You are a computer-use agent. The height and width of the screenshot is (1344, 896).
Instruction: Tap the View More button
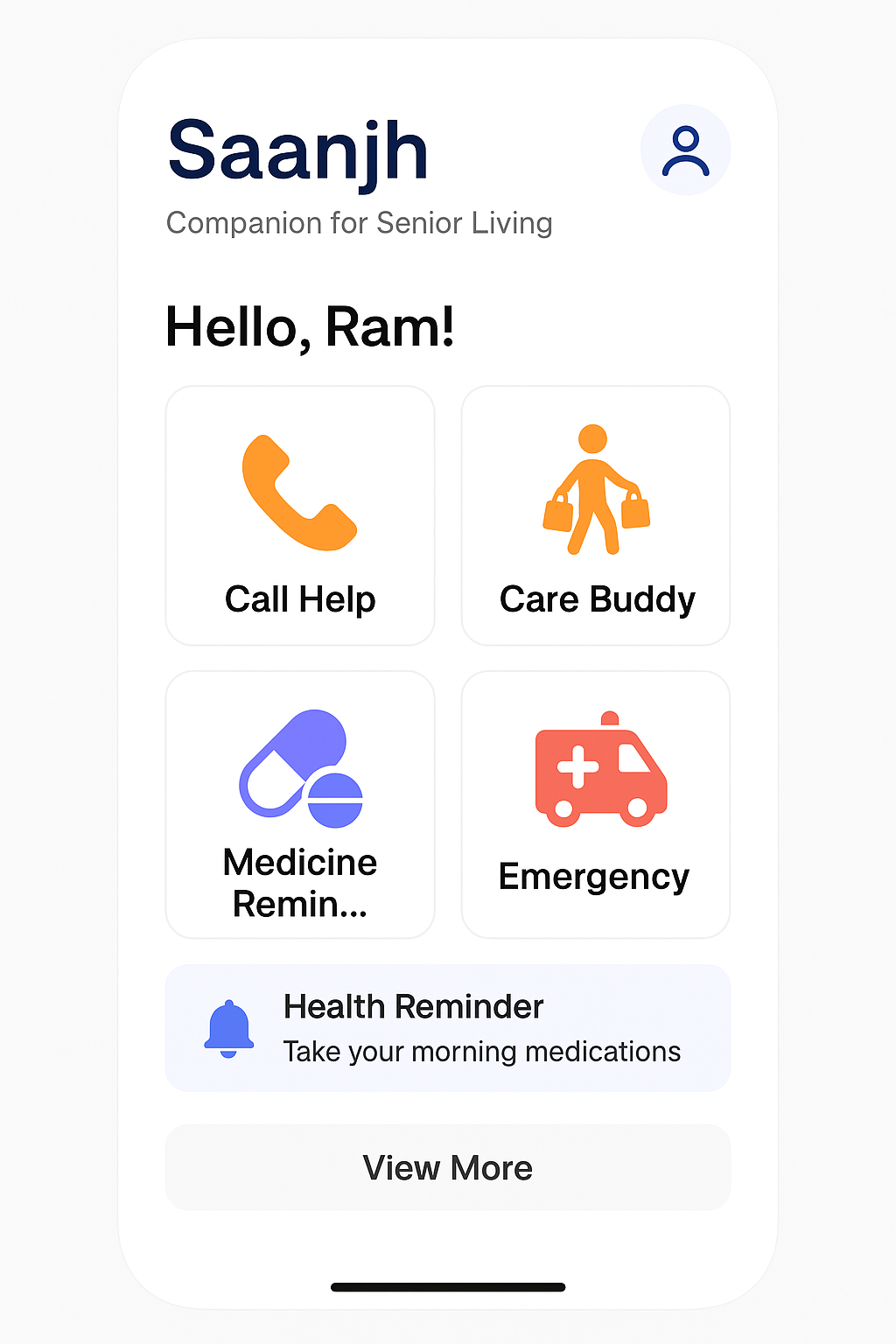[447, 1167]
